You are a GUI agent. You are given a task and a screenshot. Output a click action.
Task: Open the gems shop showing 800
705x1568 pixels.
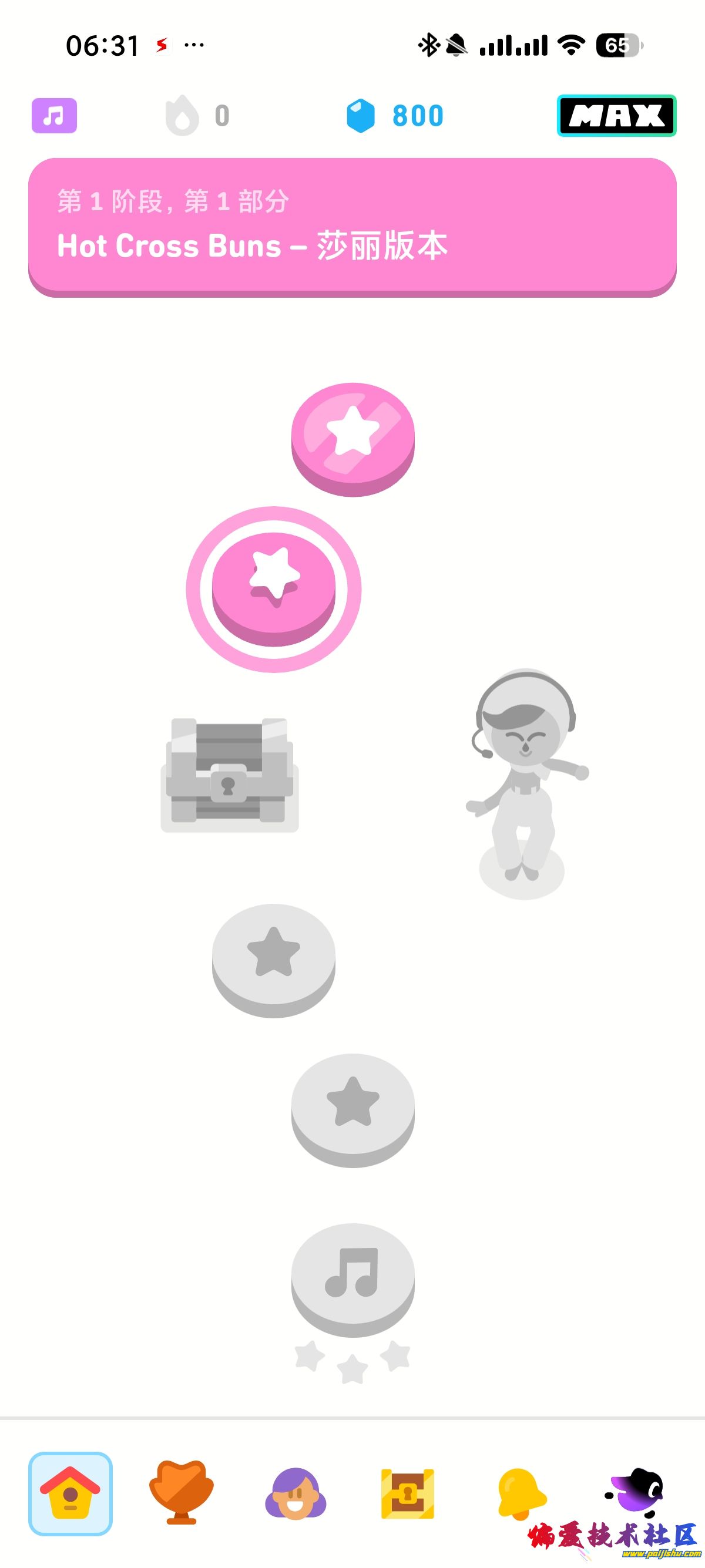pyautogui.click(x=395, y=115)
